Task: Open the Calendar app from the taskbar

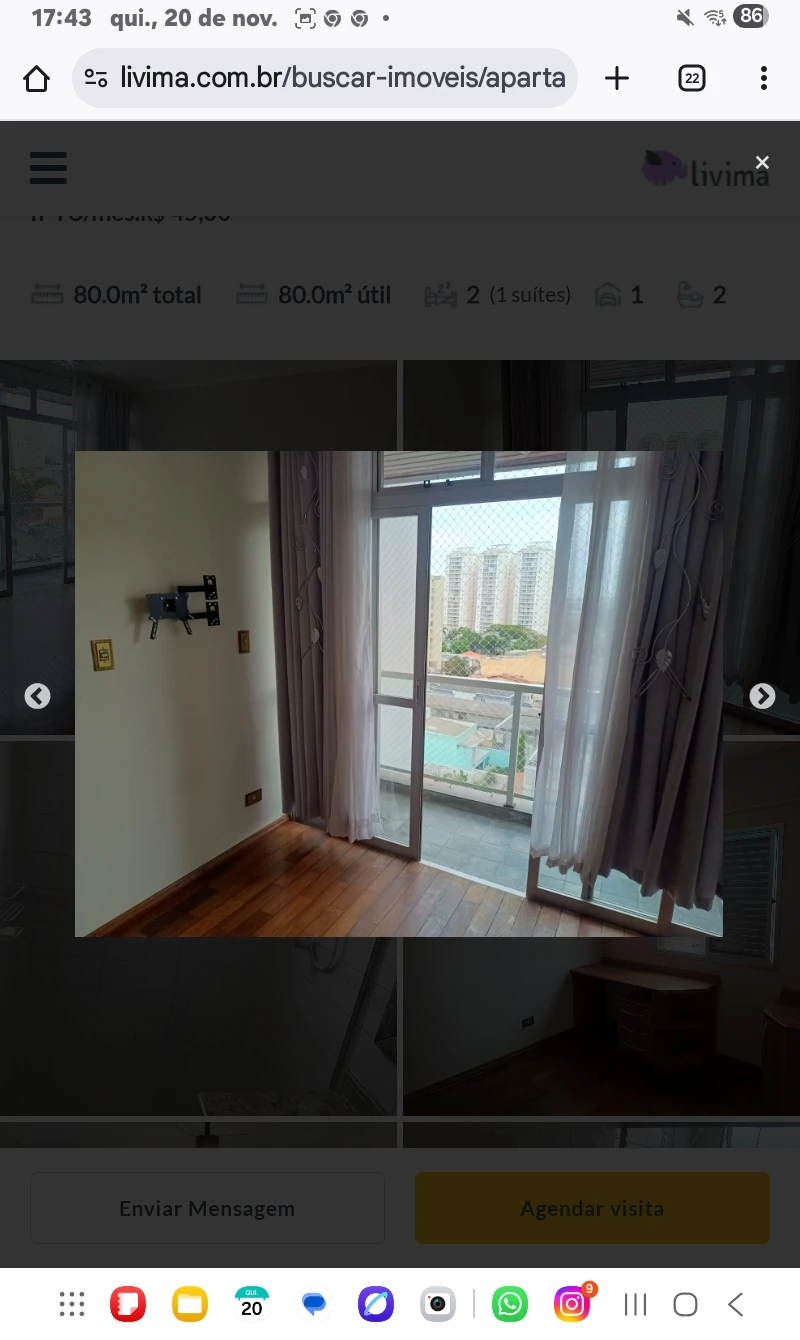Action: click(252, 1304)
